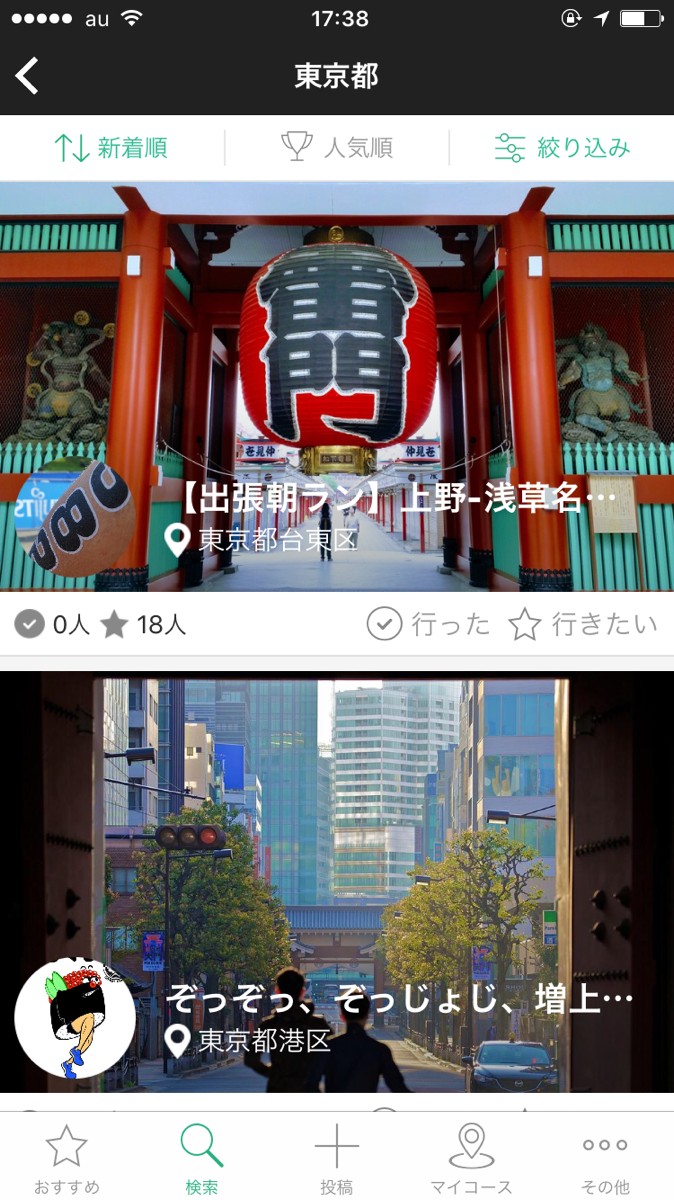Switch to the マイコース tab

pos(471,1158)
